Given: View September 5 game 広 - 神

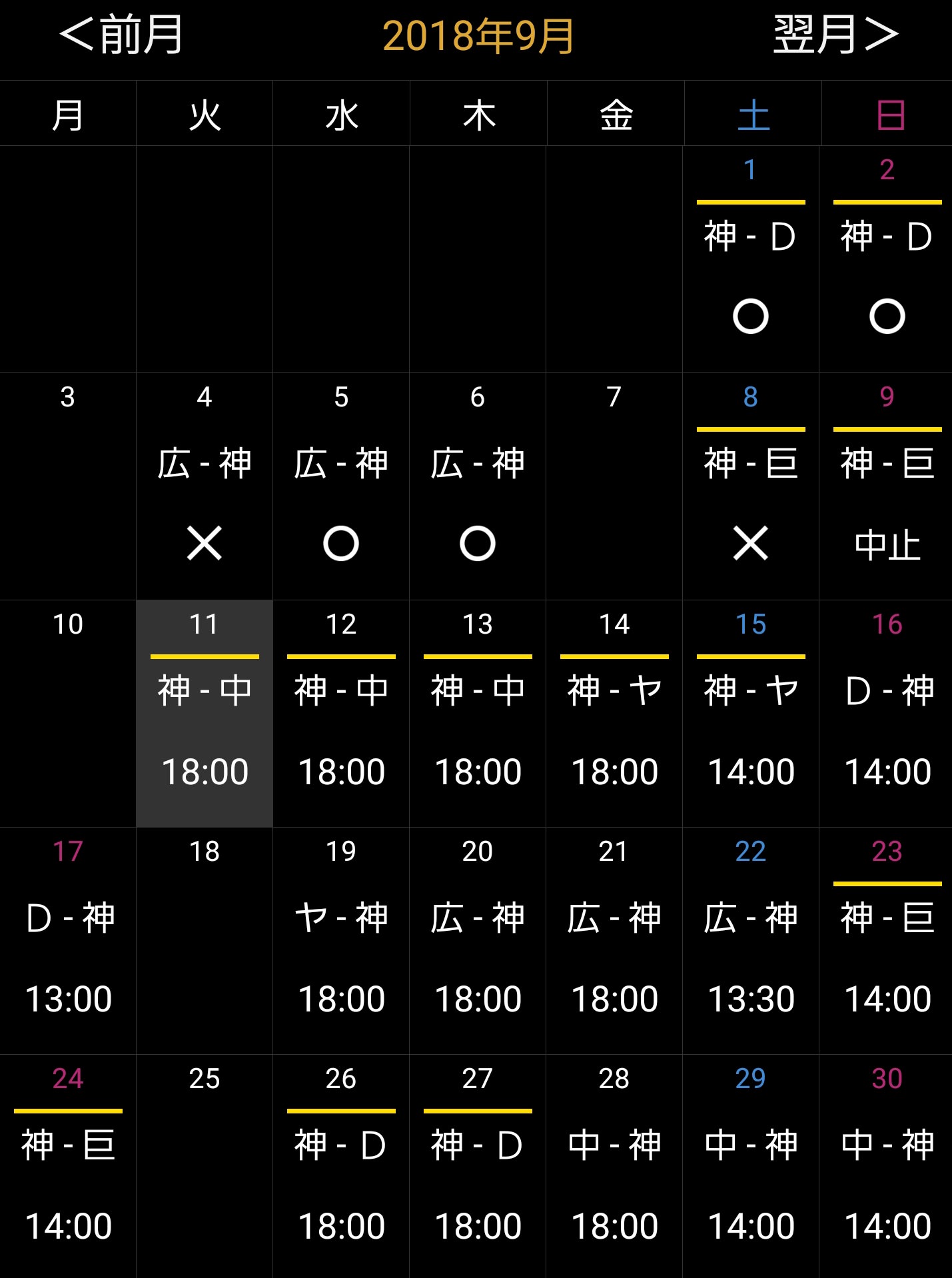Looking at the screenshot, I should tap(341, 487).
